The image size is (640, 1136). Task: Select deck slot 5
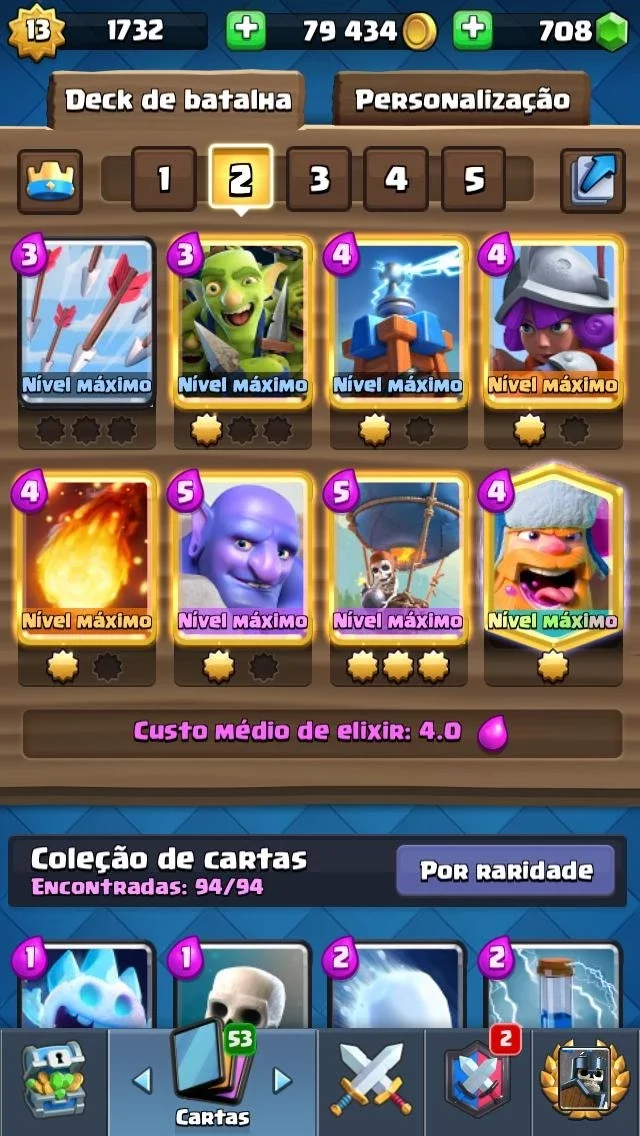[x=473, y=179]
